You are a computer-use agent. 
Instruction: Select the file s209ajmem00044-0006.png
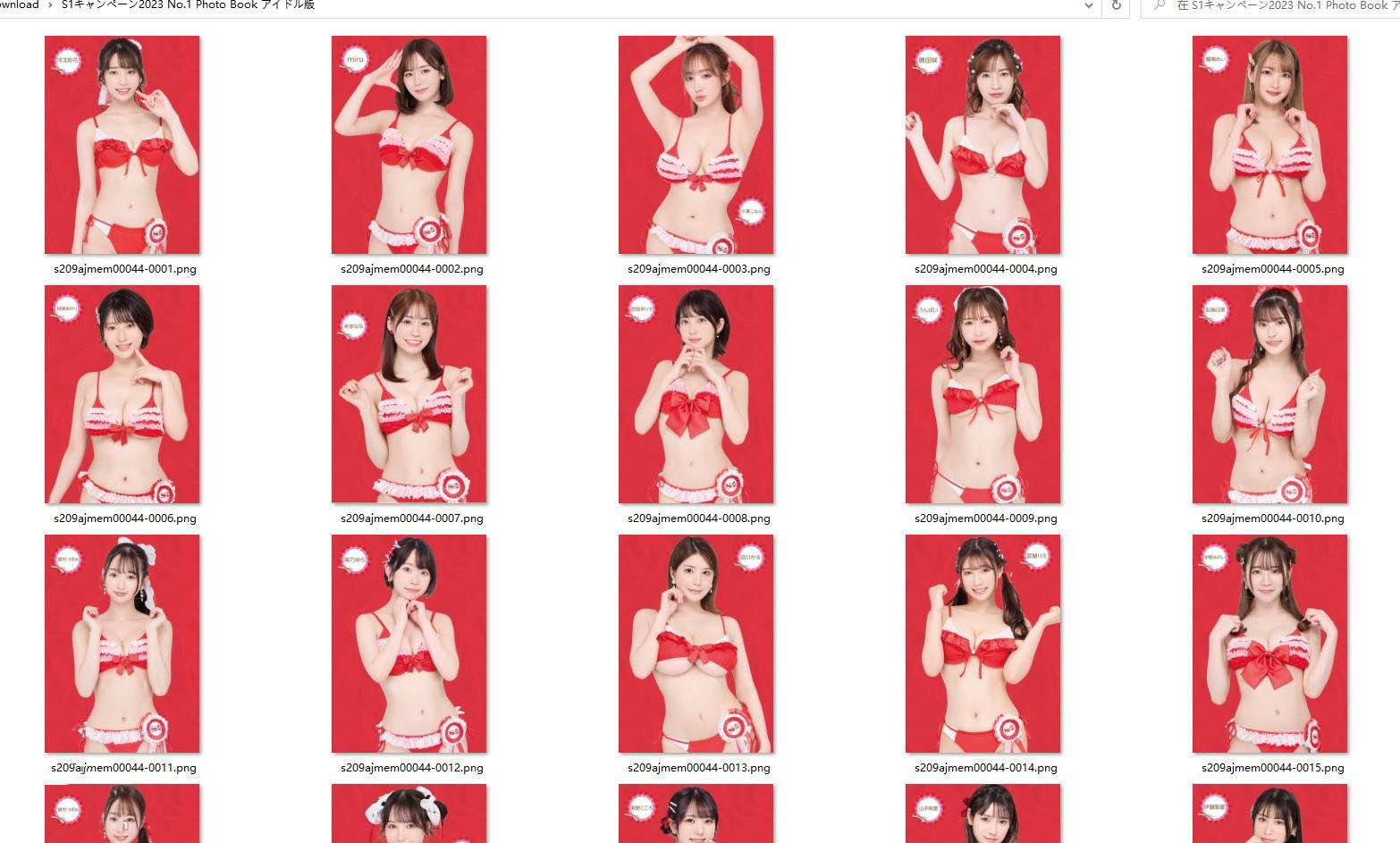tap(122, 394)
